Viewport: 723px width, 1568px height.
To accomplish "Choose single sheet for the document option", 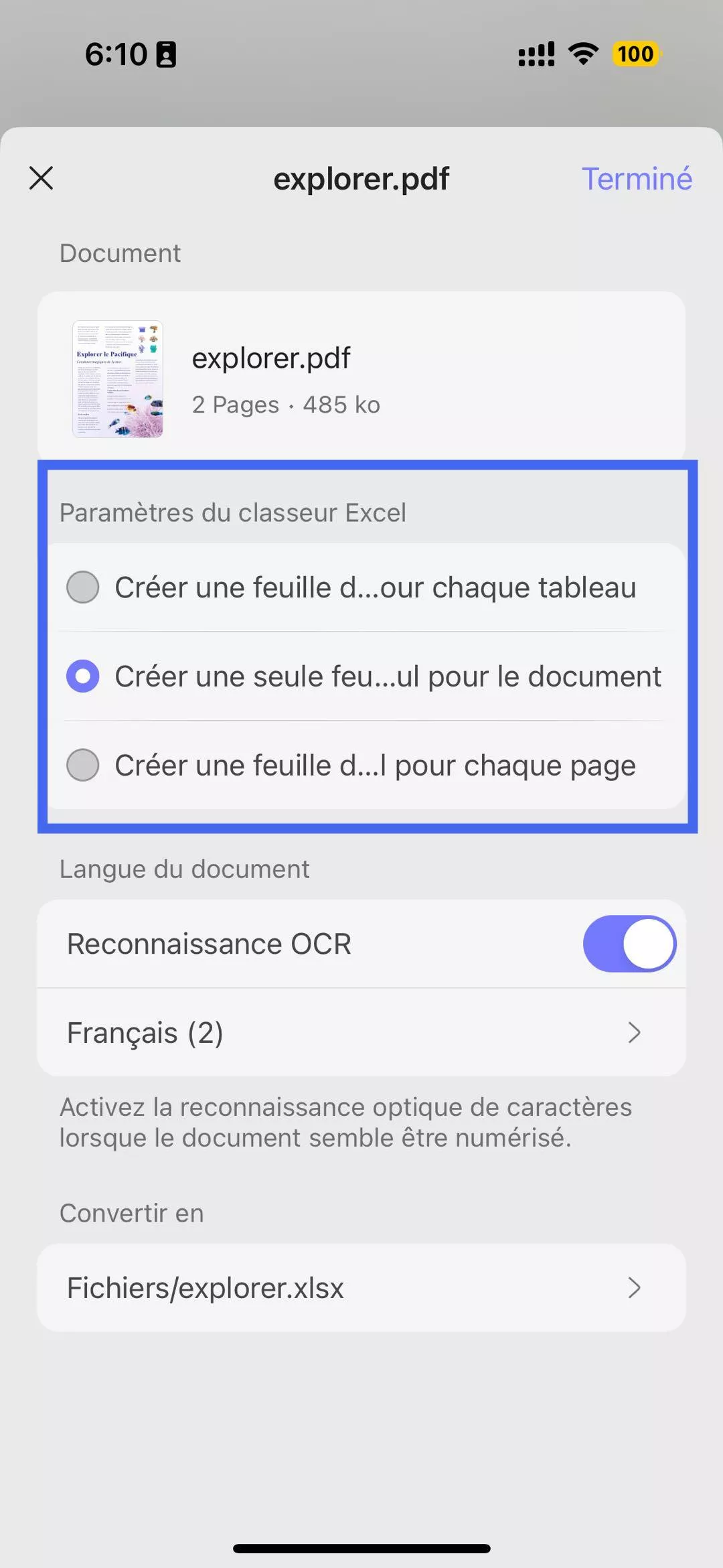I will (x=83, y=676).
